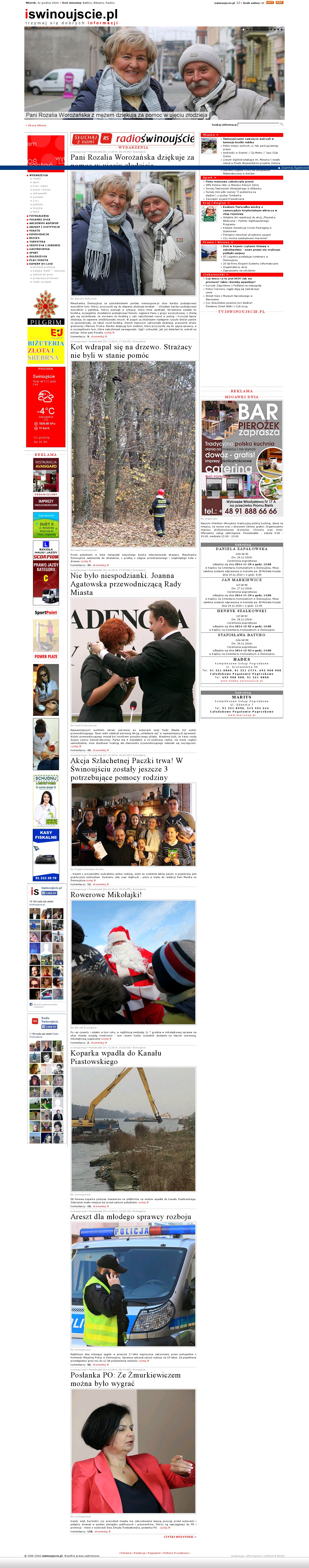Open the 'Akcja Szlachetnej Paczki trwa' article
Viewport: 309px width, 1568px height.
127,769
